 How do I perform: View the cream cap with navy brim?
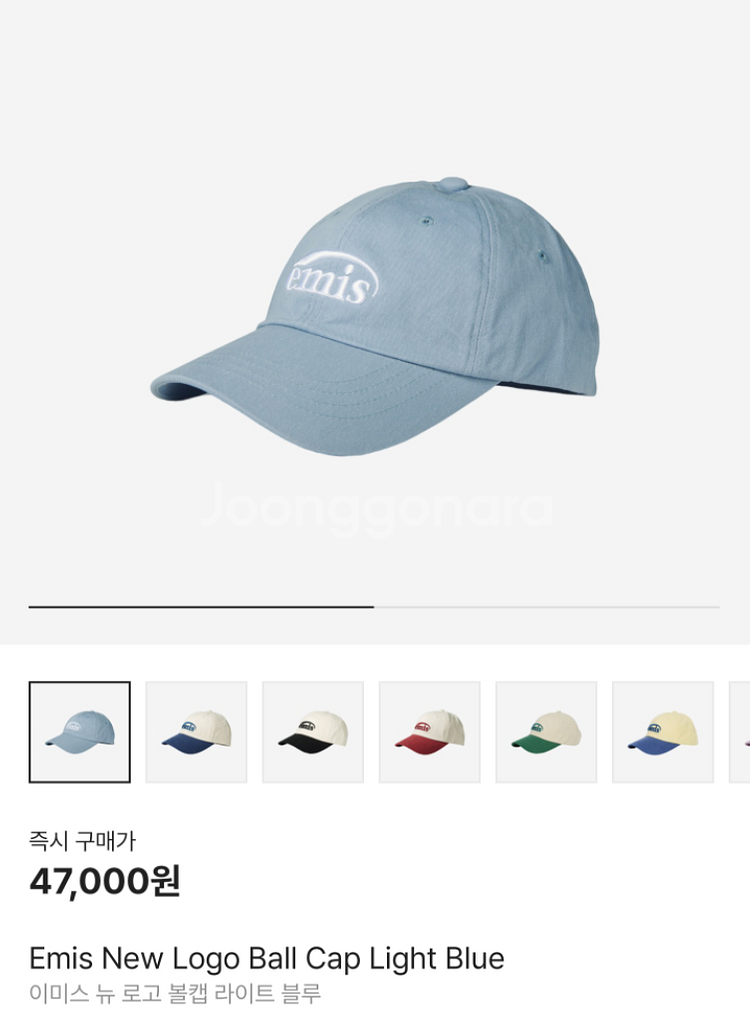click(196, 731)
